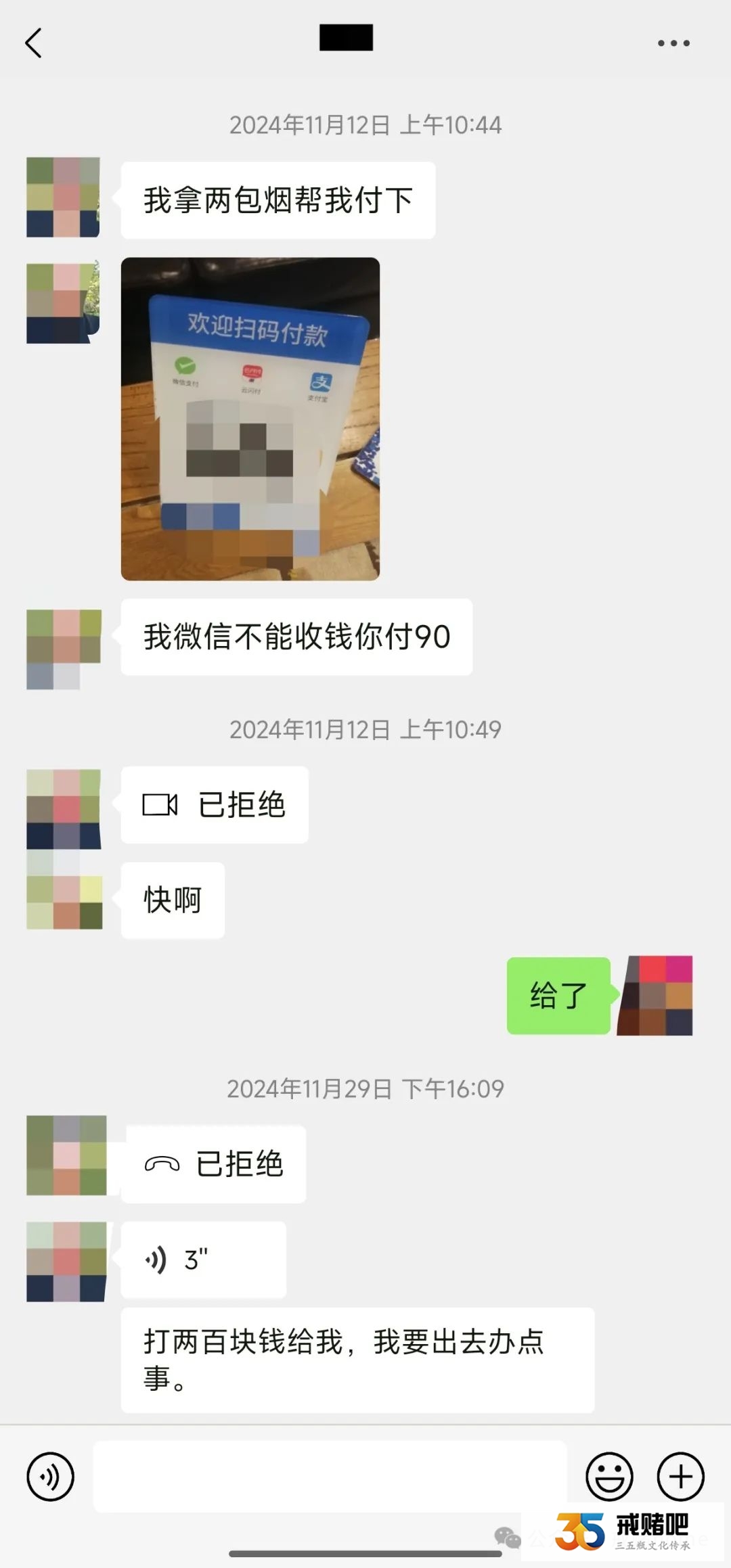Open the emoji picker
This screenshot has width=731, height=1568.
(609, 1476)
